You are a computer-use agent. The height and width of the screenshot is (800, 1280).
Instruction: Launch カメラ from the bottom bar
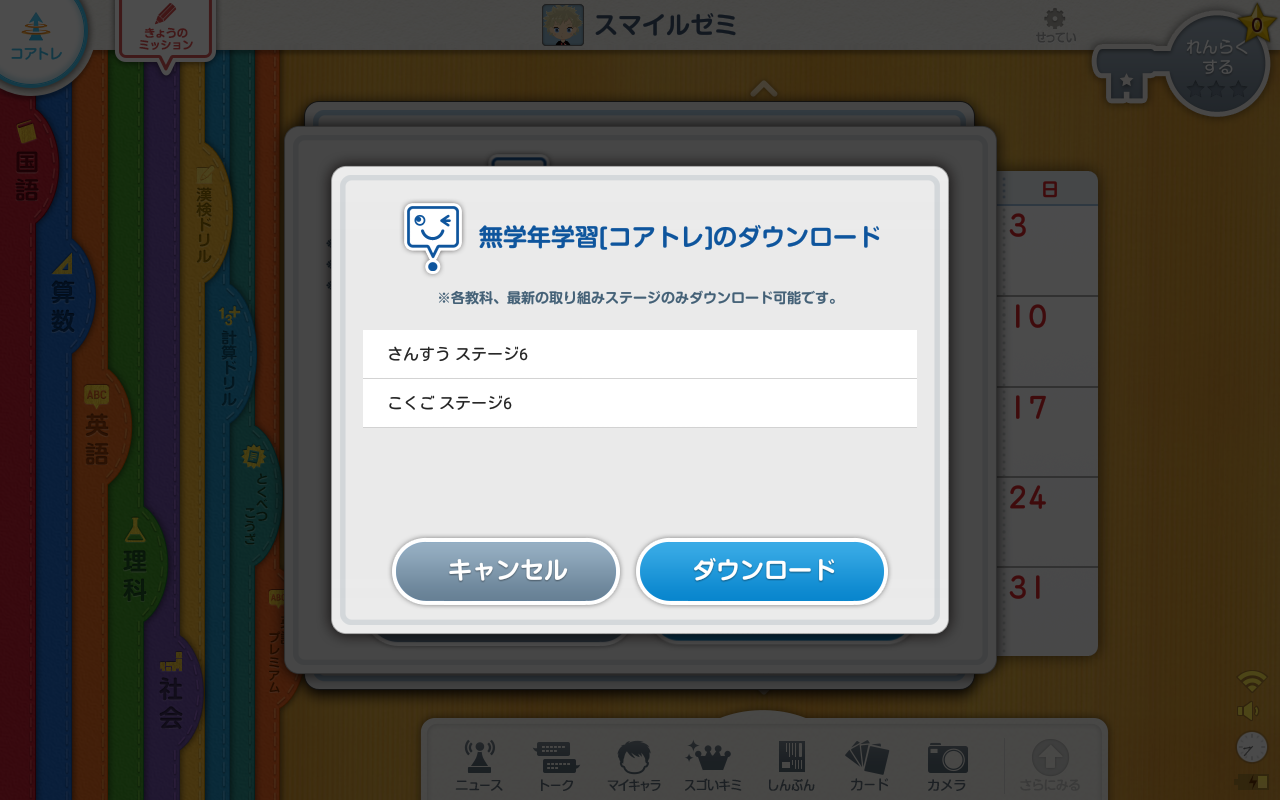[946, 766]
